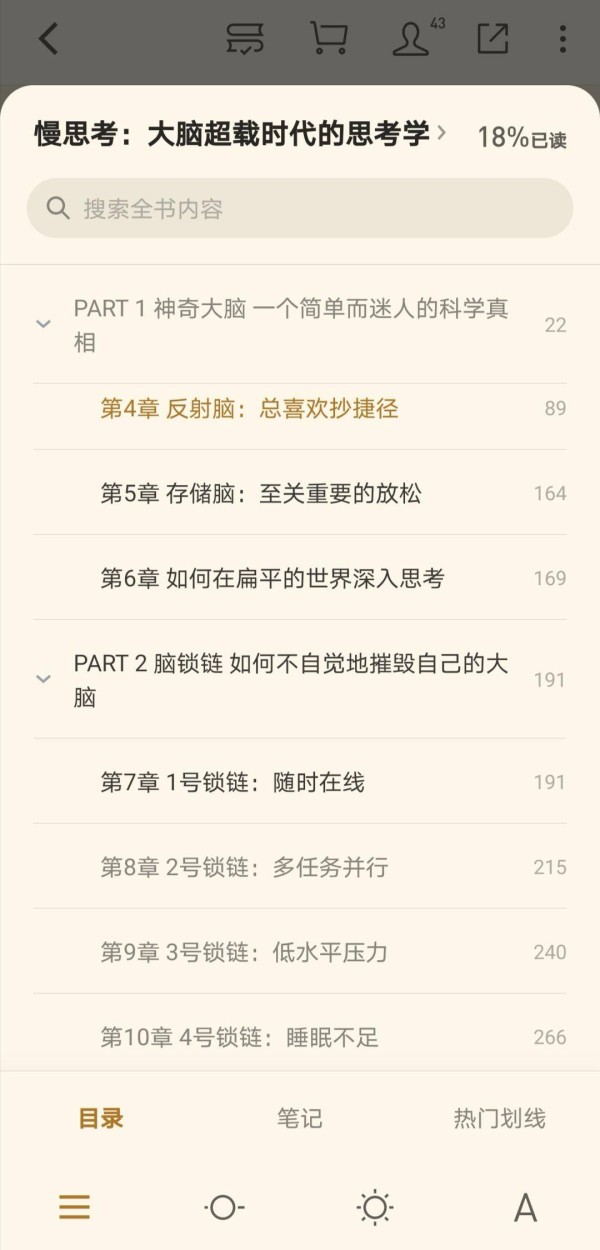Go back with the top-left arrow
Image resolution: width=600 pixels, height=1250 pixels.
point(48,38)
